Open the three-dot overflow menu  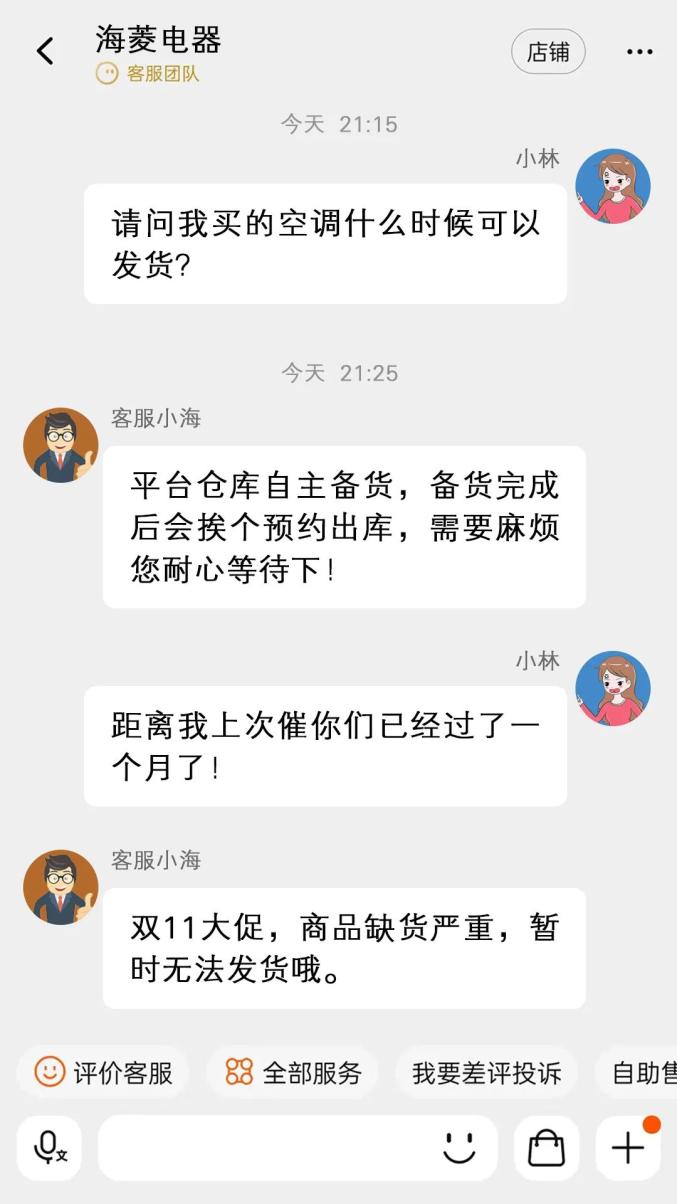click(x=639, y=52)
